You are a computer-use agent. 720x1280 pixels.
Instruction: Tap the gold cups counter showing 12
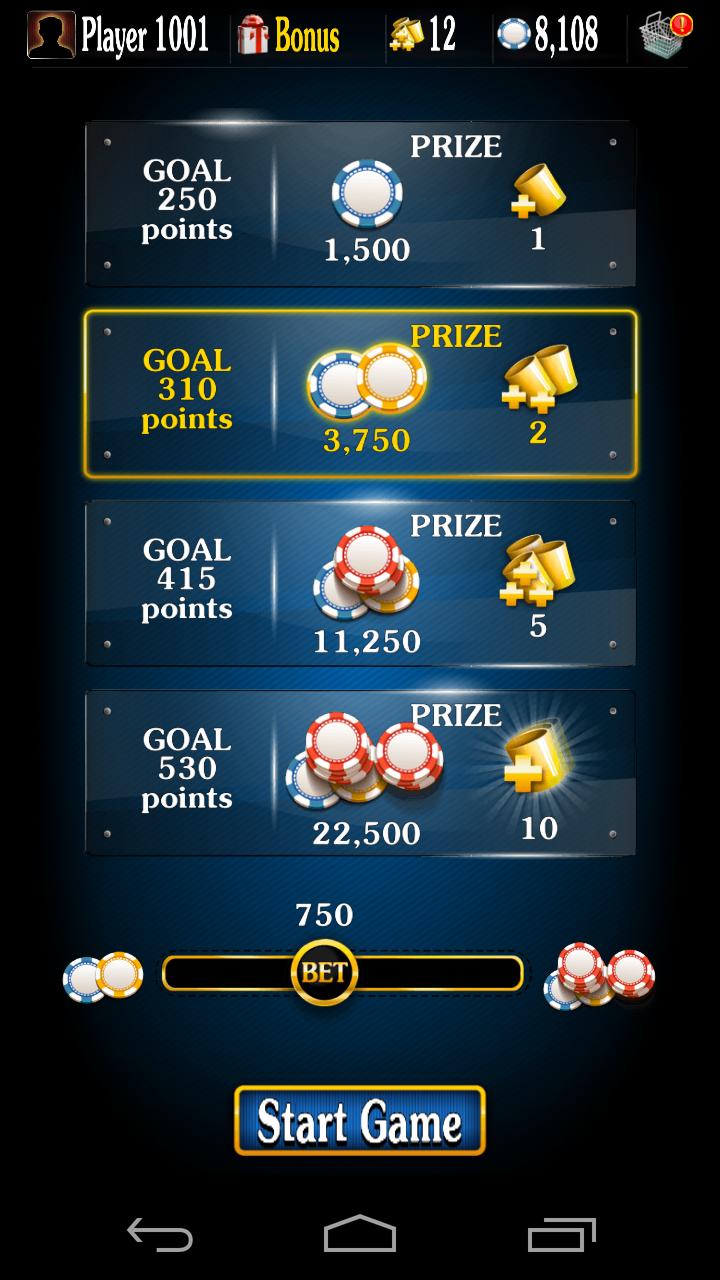pyautogui.click(x=422, y=36)
